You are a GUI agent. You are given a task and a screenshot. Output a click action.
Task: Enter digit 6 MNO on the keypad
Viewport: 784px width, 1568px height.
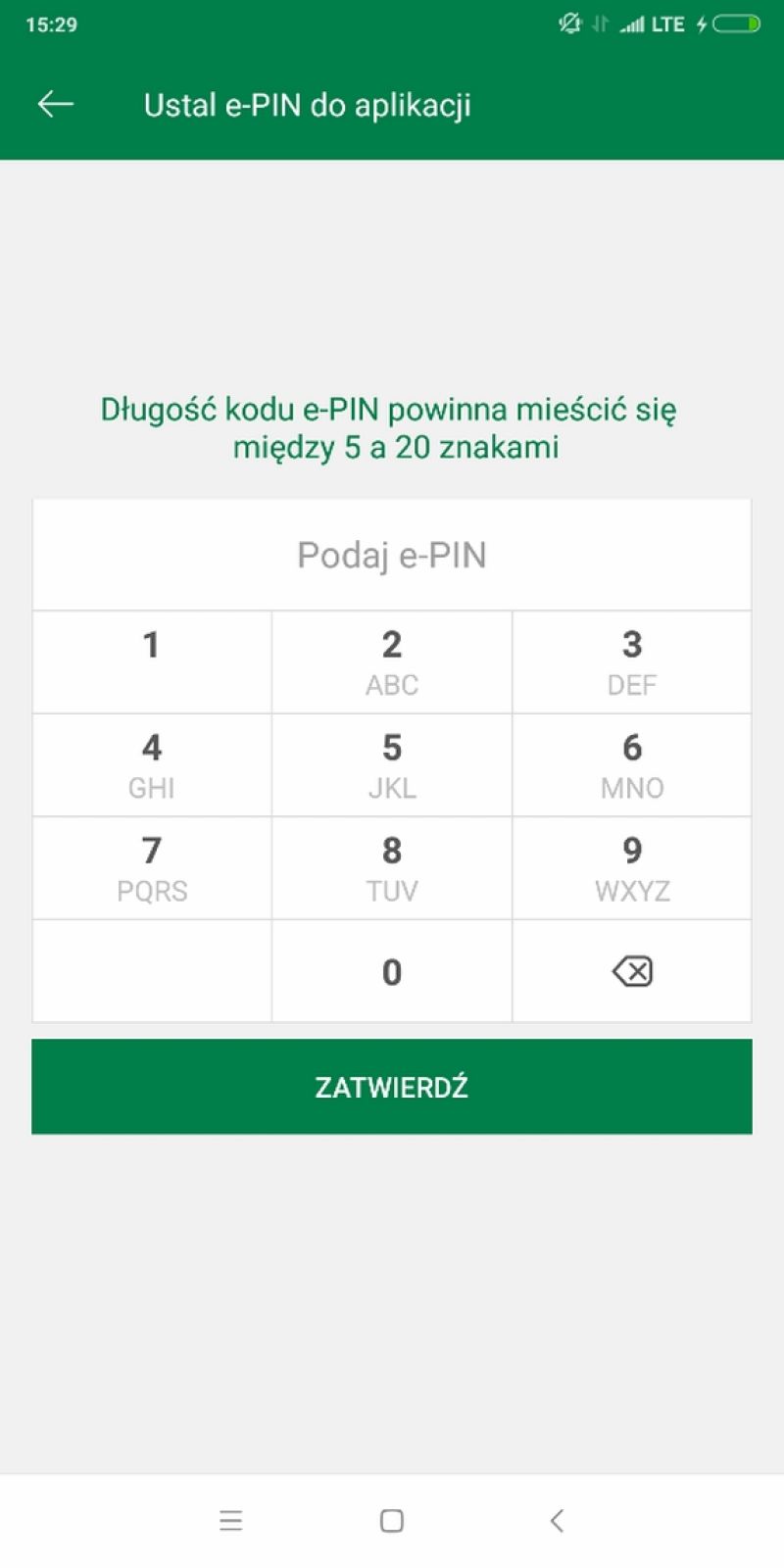pyautogui.click(x=632, y=765)
